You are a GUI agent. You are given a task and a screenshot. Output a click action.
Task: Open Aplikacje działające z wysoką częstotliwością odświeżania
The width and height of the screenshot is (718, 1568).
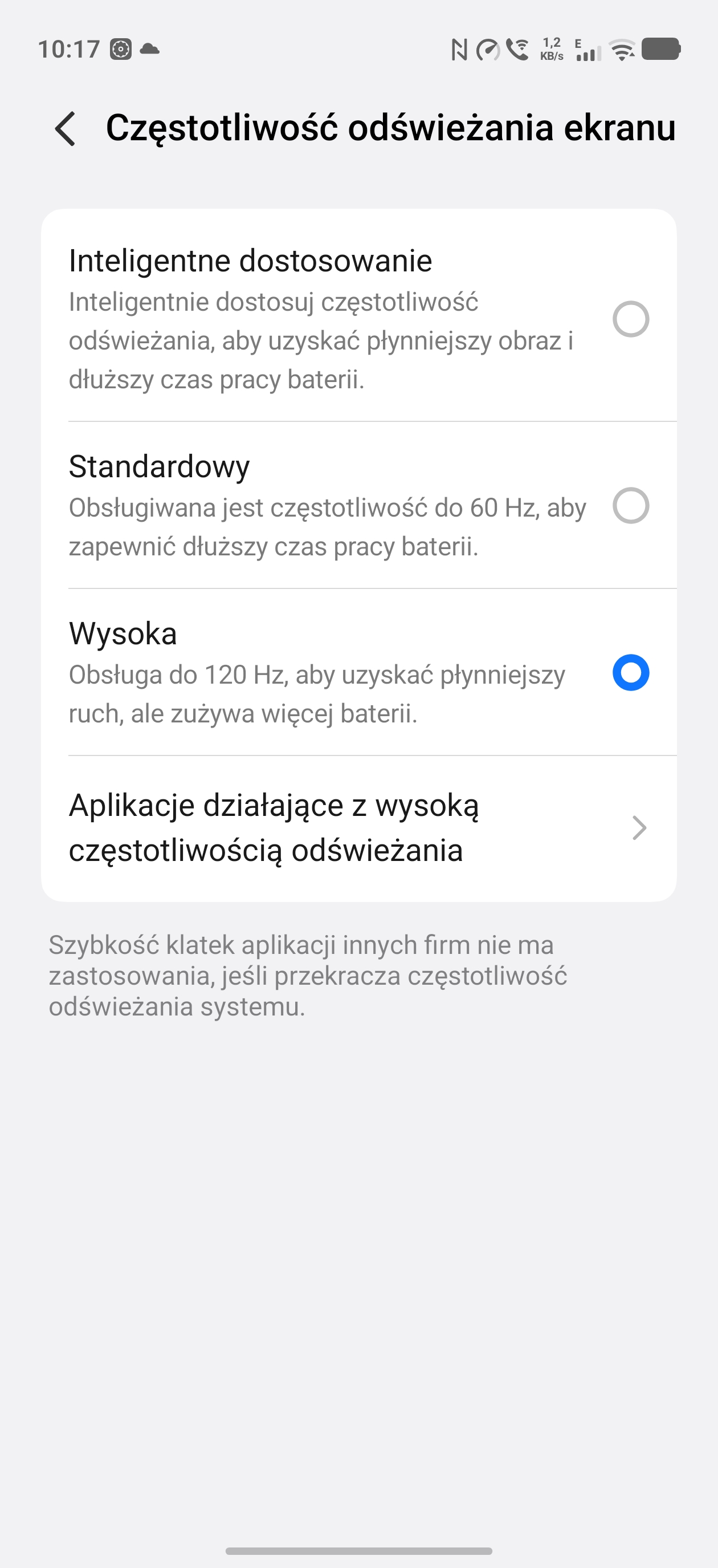pos(358,828)
